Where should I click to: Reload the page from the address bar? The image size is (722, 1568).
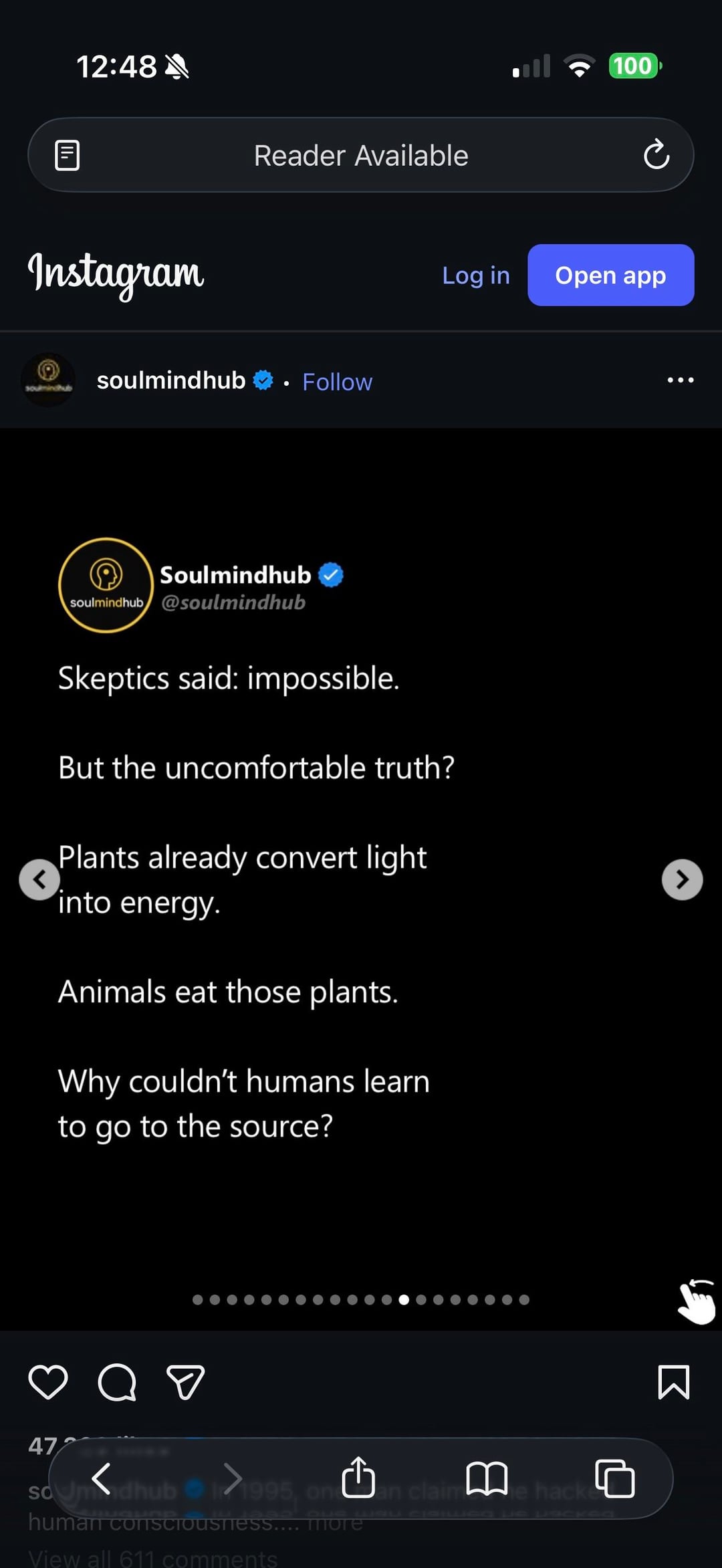[656, 155]
